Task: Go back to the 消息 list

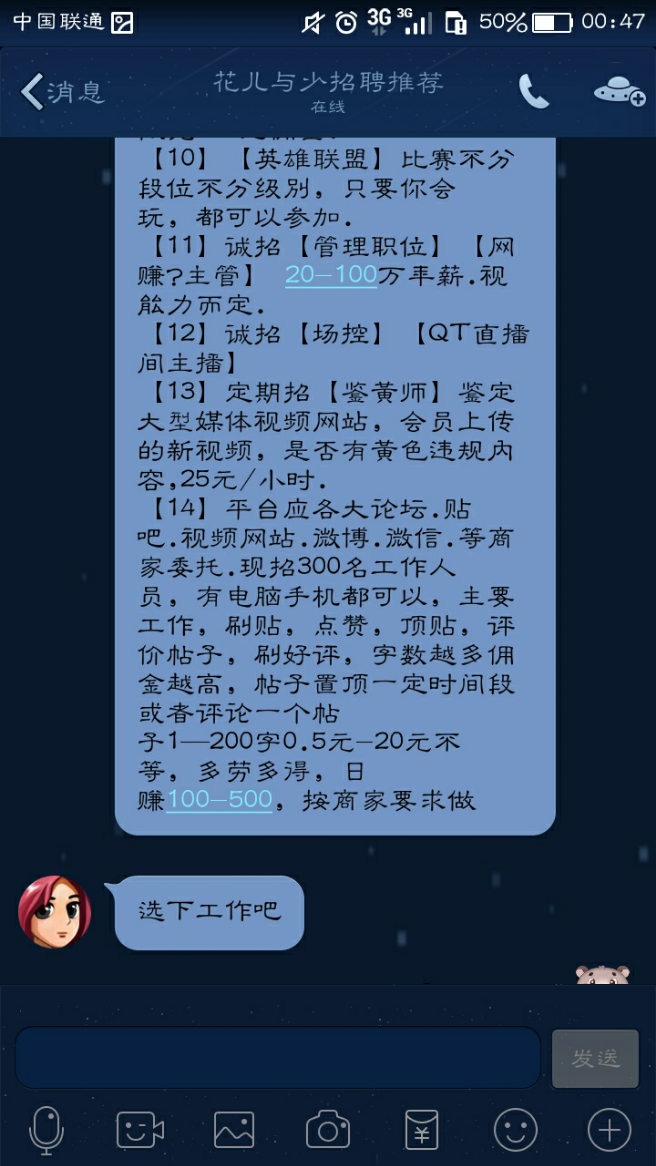Action: [x=62, y=92]
